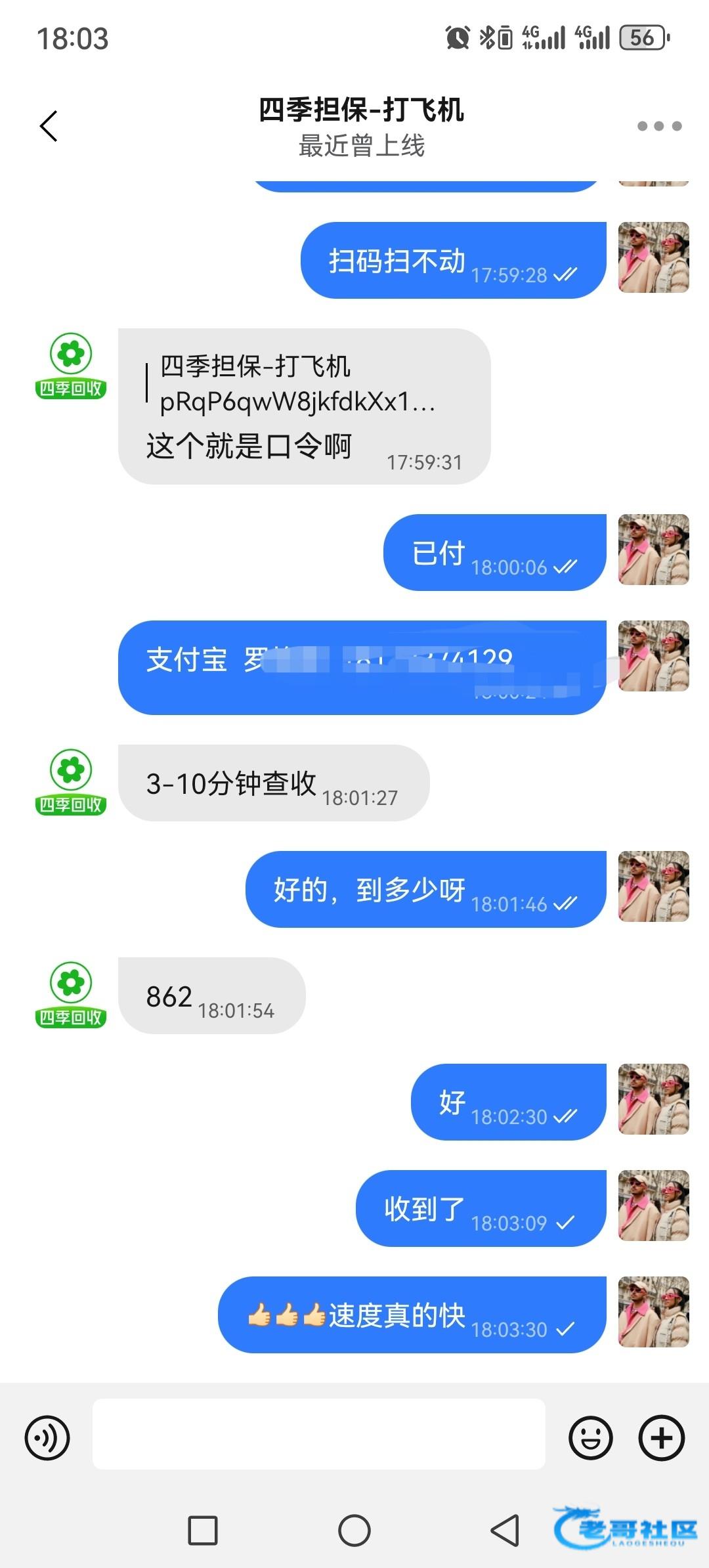The width and height of the screenshot is (709, 1568).
Task: Open the emoji picker
Action: (590, 1438)
